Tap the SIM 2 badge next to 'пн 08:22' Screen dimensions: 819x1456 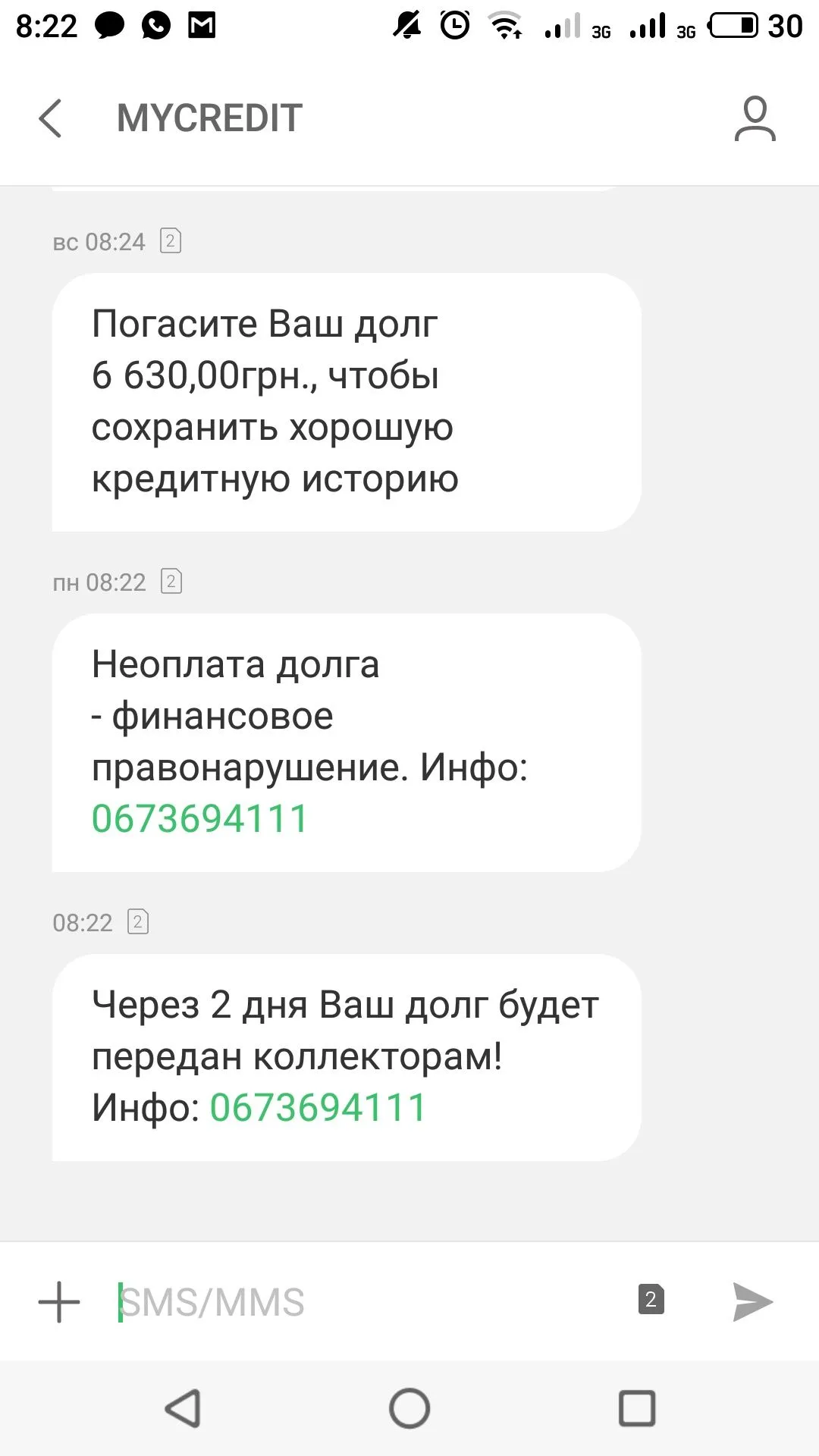171,582
